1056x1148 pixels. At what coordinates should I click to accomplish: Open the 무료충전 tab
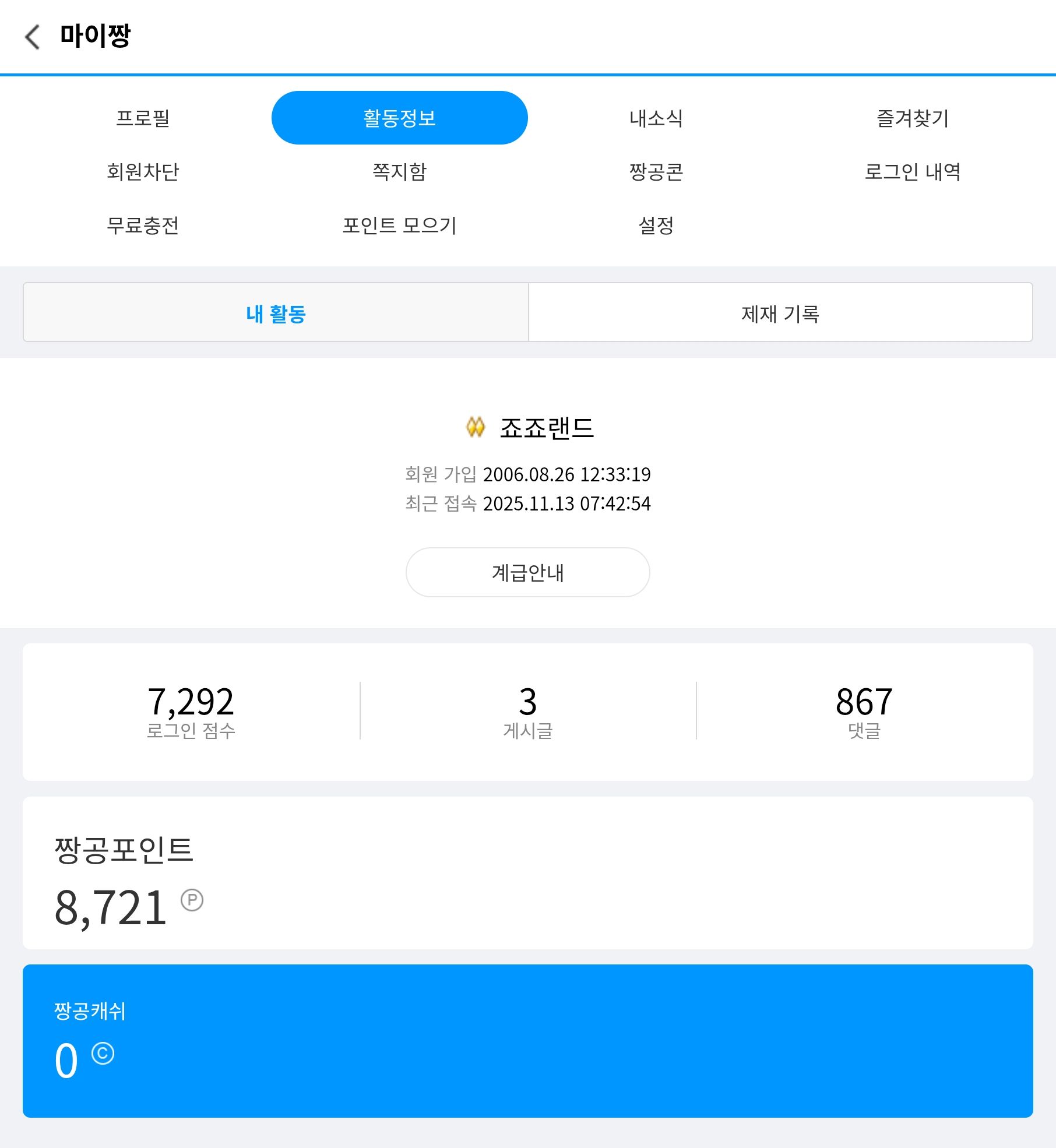click(x=143, y=226)
